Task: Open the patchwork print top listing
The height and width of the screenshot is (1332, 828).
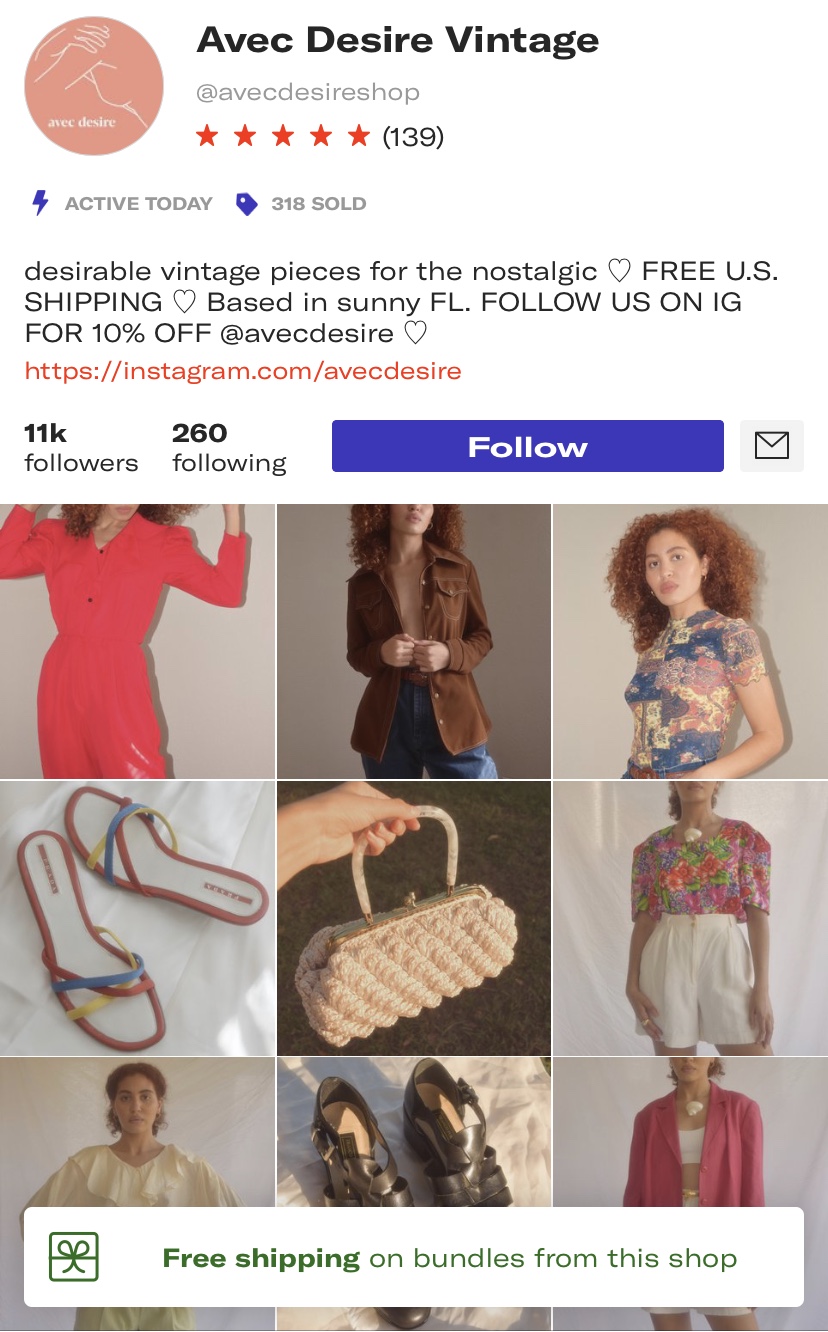Action: [x=690, y=640]
